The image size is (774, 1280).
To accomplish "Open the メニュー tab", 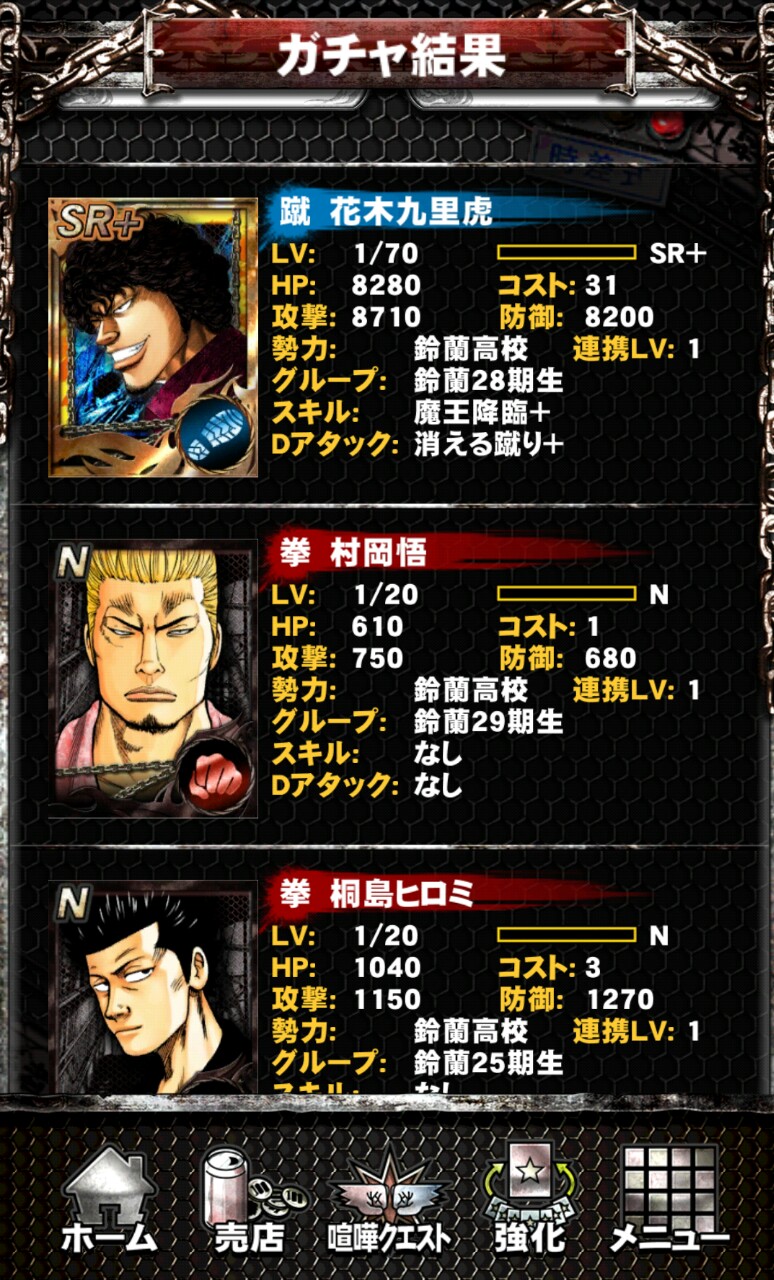I will point(669,1199).
